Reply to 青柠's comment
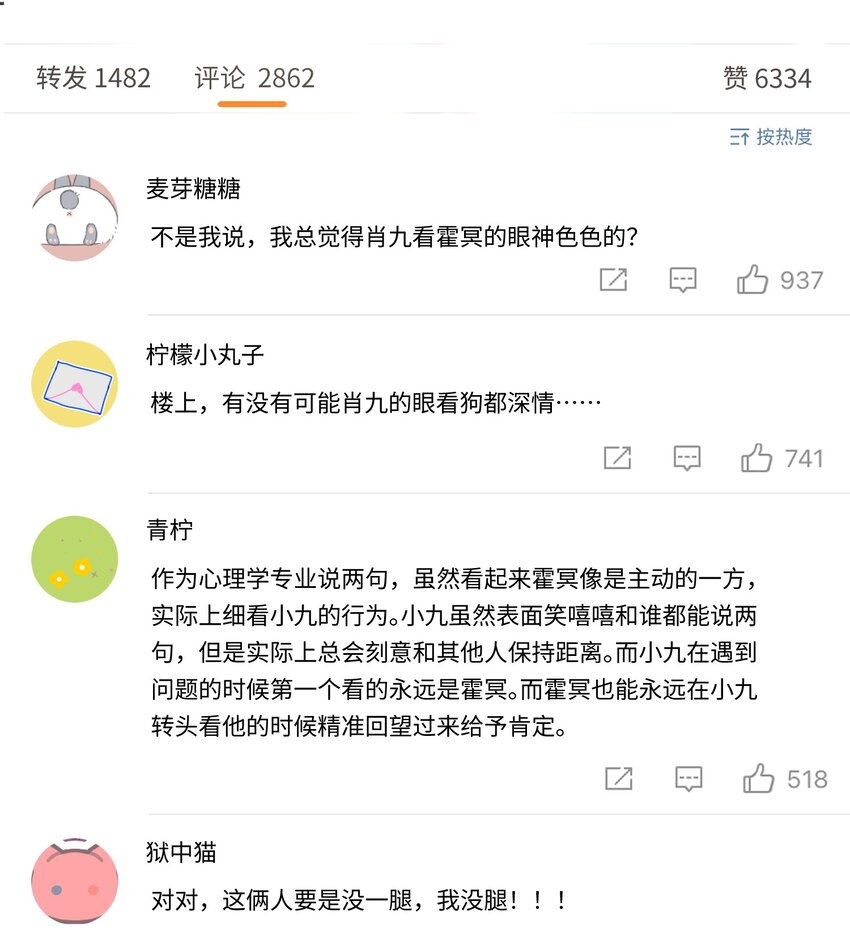850x936 pixels. [x=689, y=778]
